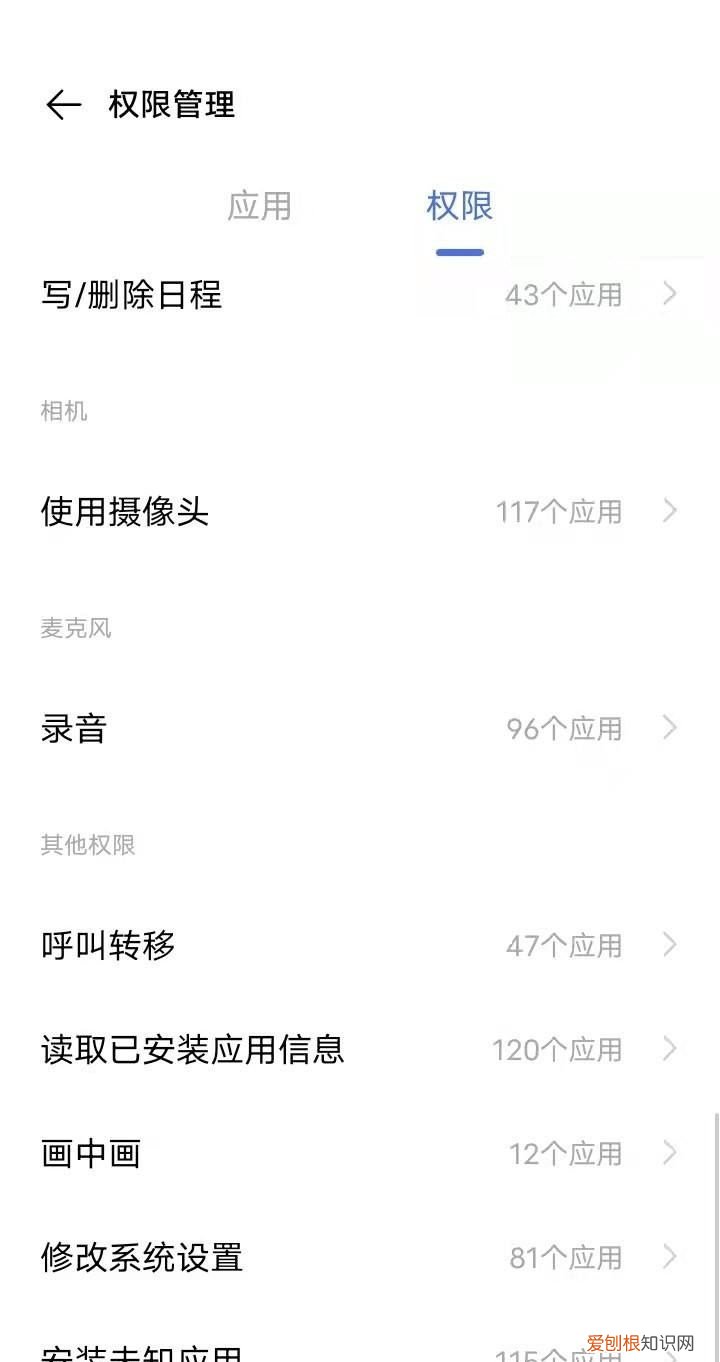Image resolution: width=720 pixels, height=1362 pixels.
Task: Select the 权限 tab
Action: [x=458, y=206]
